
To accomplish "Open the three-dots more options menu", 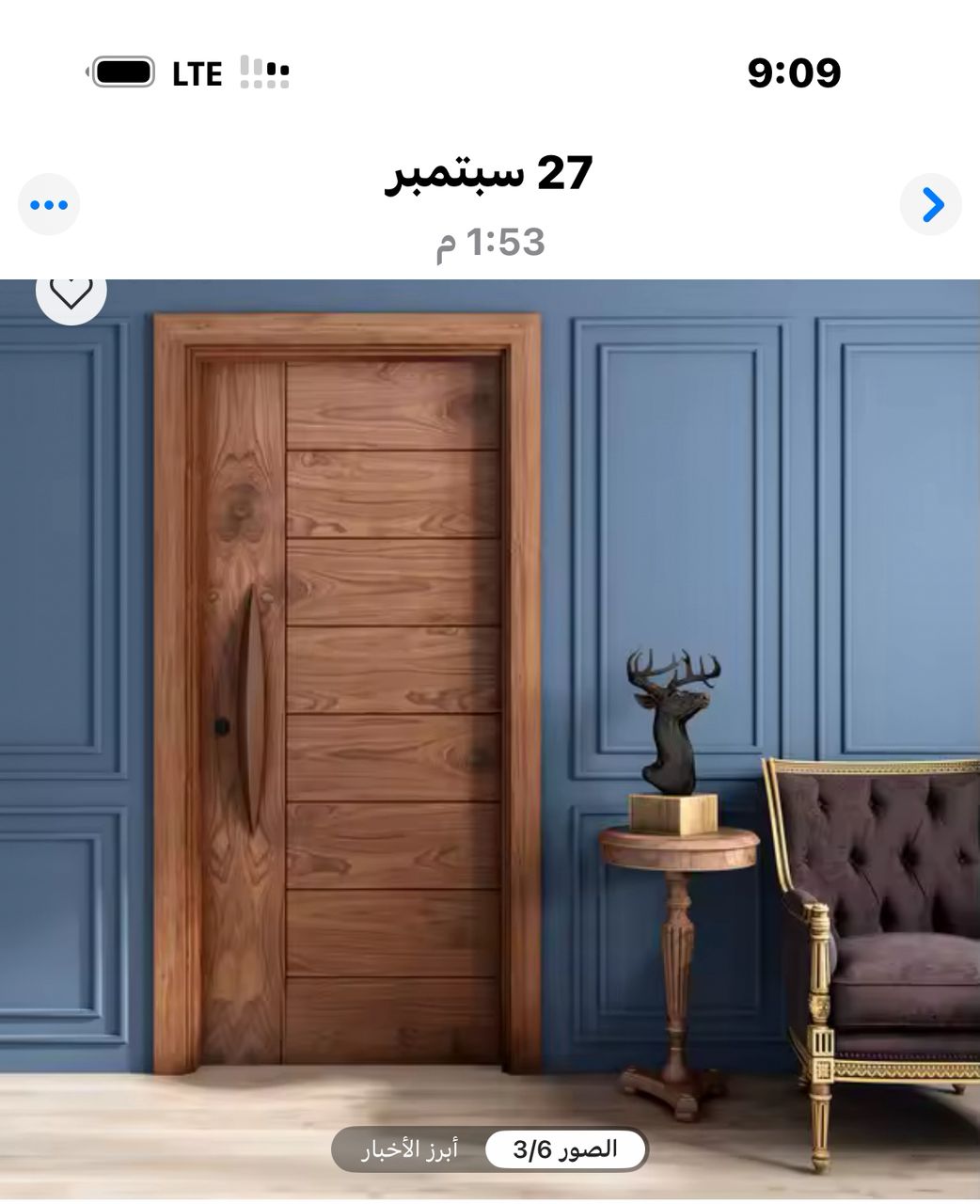I will click(x=49, y=205).
